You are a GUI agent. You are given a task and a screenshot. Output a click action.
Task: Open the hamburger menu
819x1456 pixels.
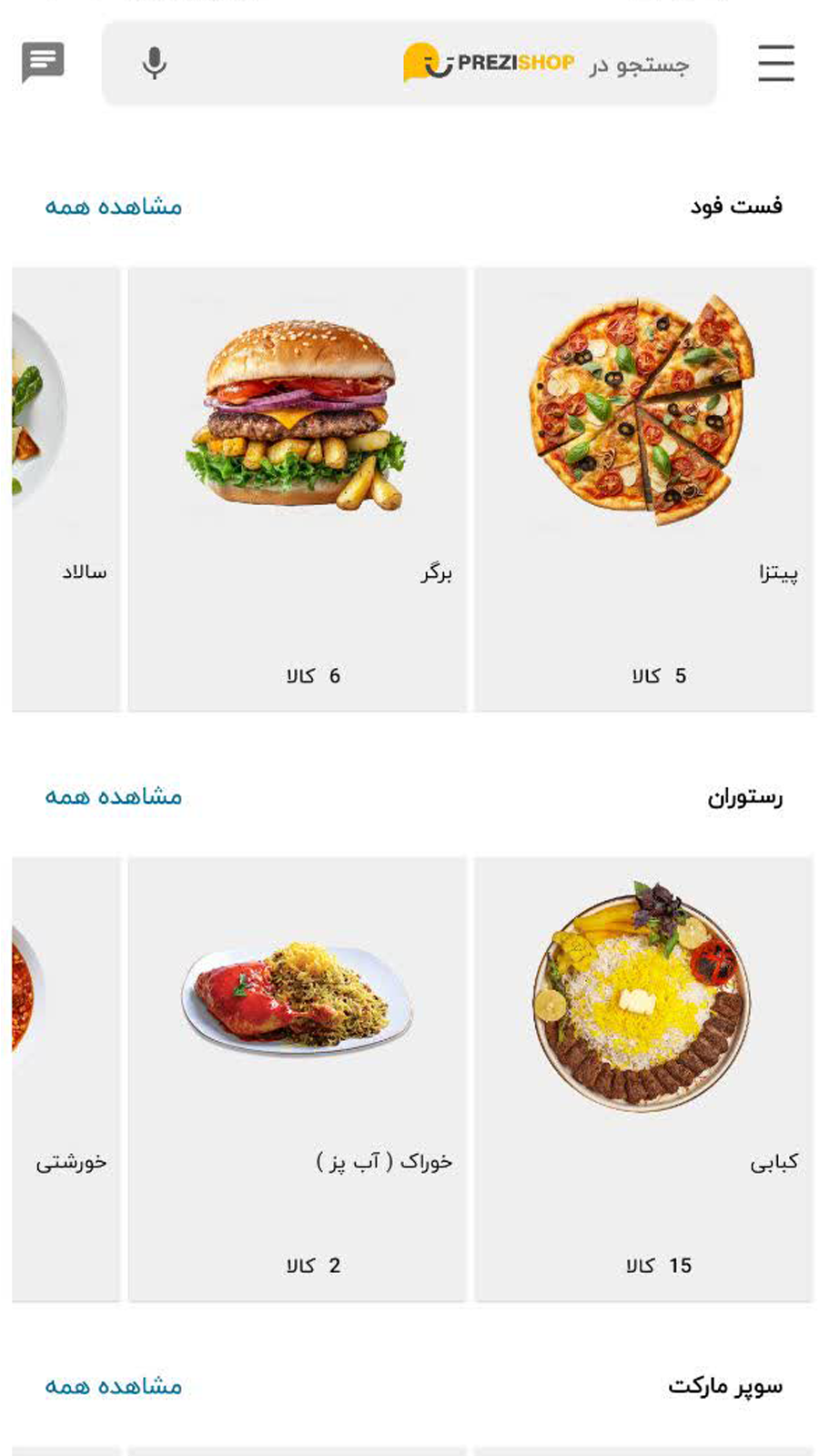775,63
